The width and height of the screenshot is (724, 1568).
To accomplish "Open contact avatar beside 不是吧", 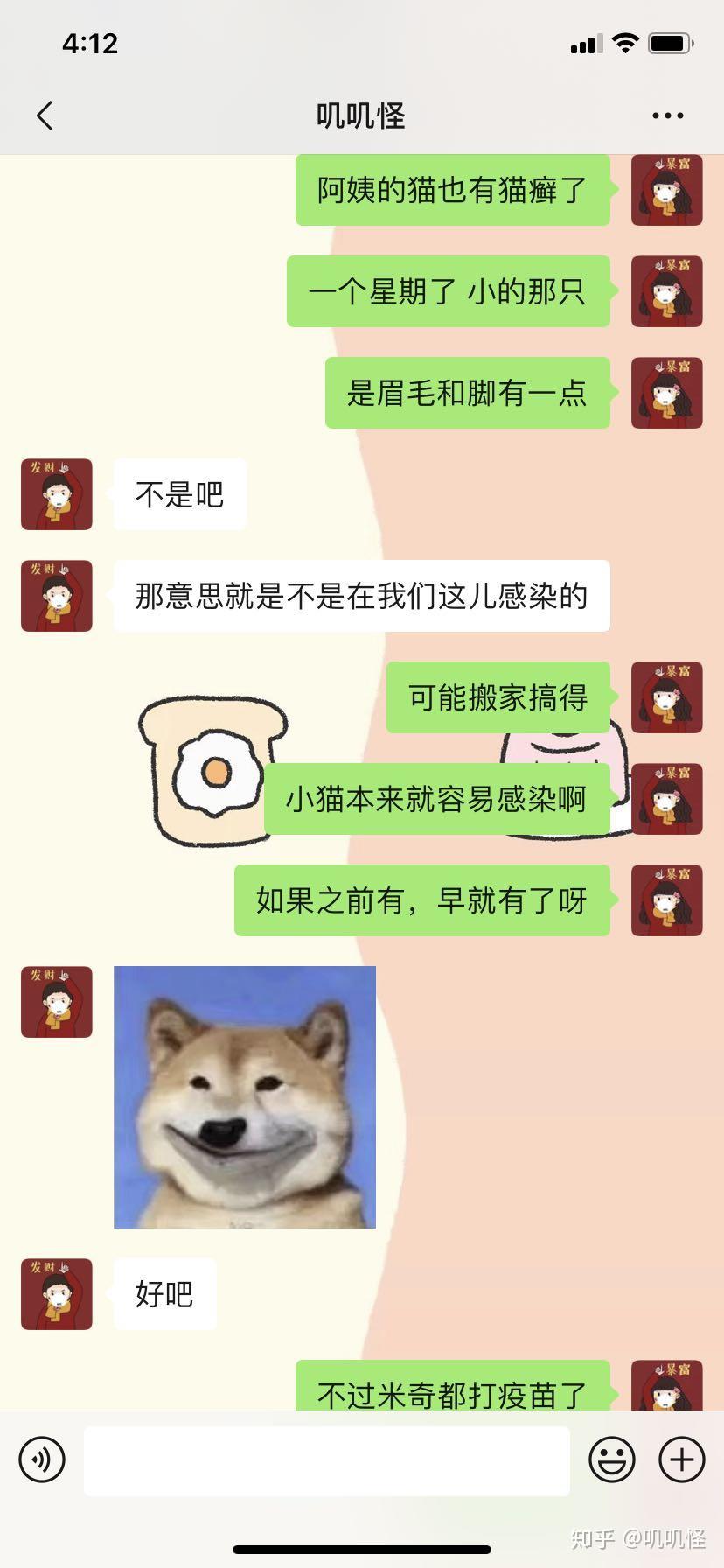I will (57, 494).
